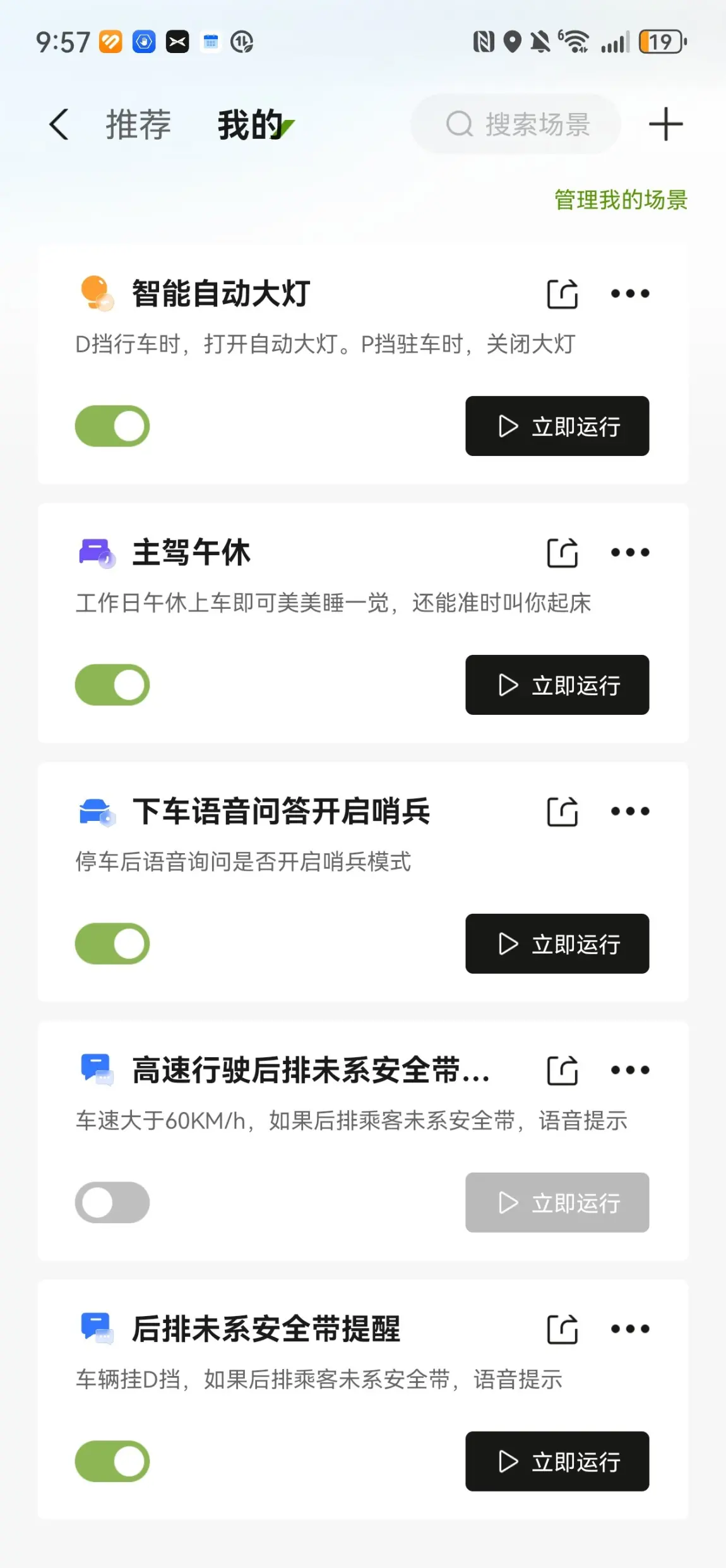This screenshot has height=1568, width=726.
Task: Toggle off 下车语音问答开启哨兵
Action: [x=112, y=943]
